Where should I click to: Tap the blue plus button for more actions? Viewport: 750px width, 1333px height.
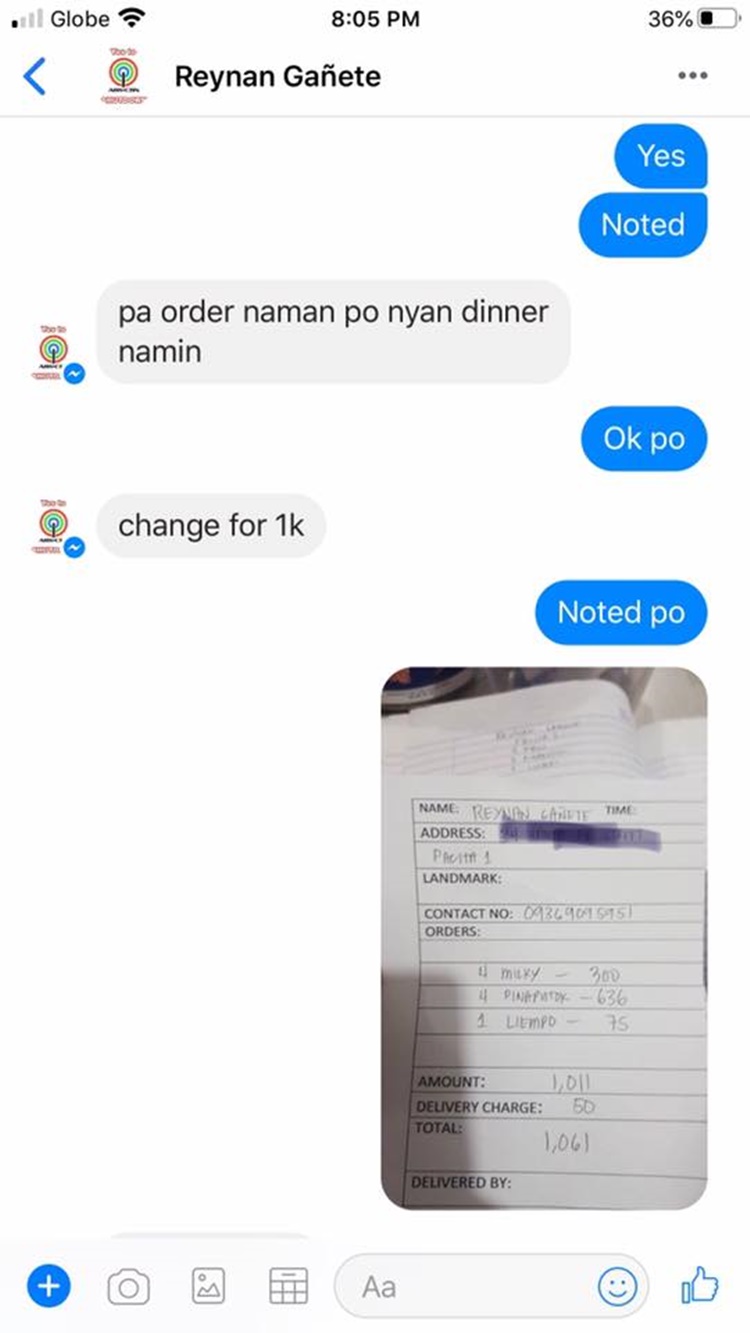pyautogui.click(x=47, y=1285)
